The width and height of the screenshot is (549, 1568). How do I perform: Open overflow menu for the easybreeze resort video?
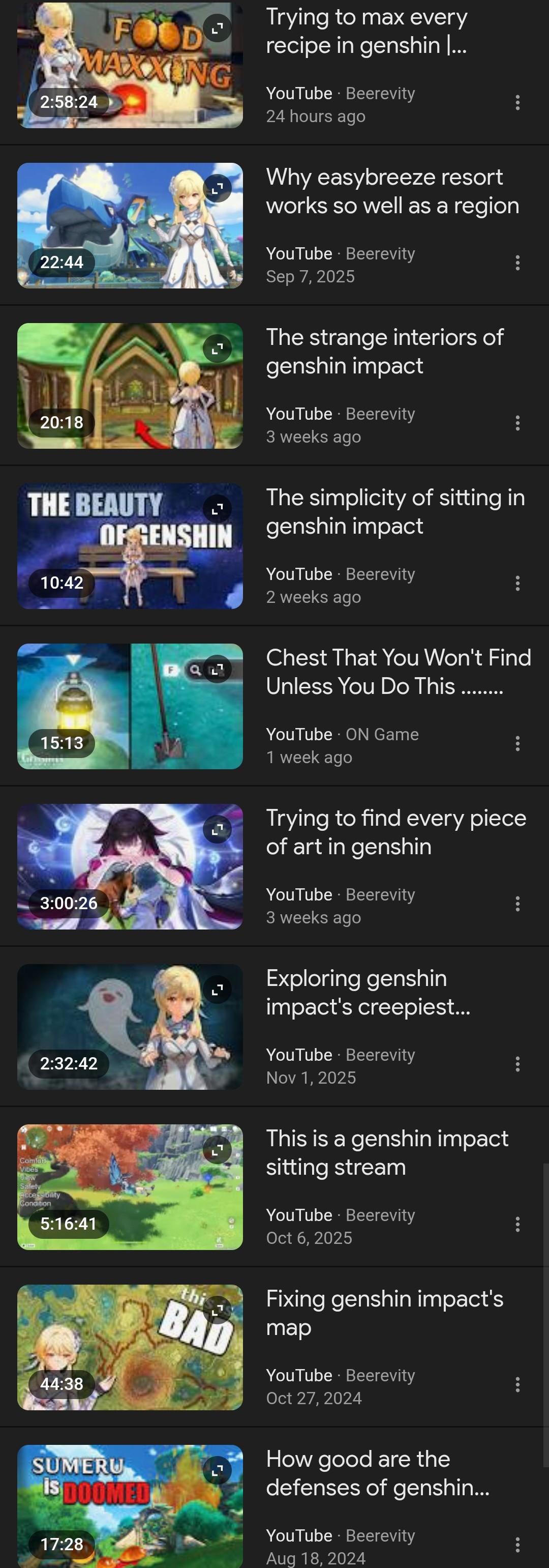pos(517,263)
